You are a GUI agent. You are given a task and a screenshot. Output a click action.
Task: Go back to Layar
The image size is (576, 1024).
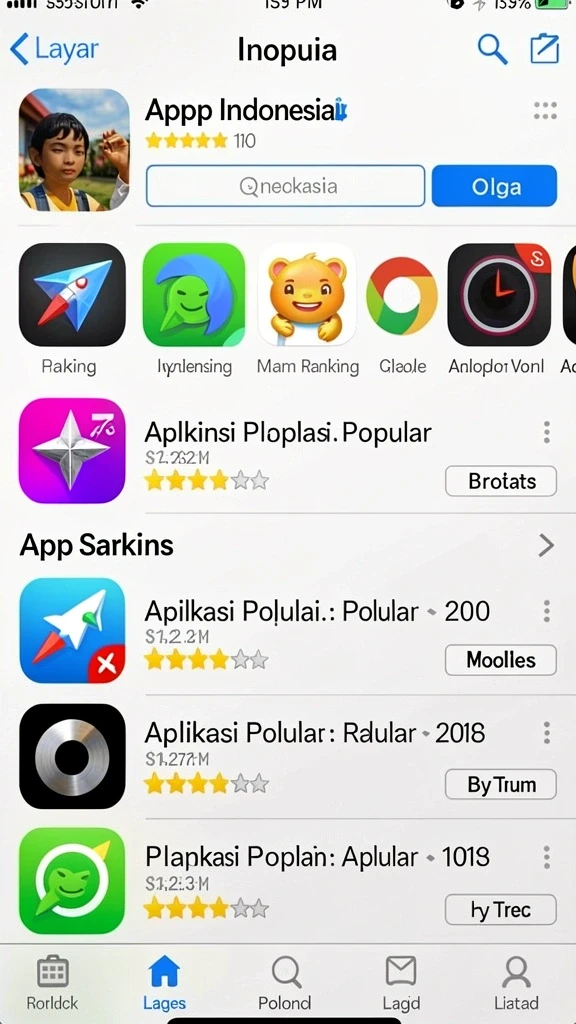[54, 50]
